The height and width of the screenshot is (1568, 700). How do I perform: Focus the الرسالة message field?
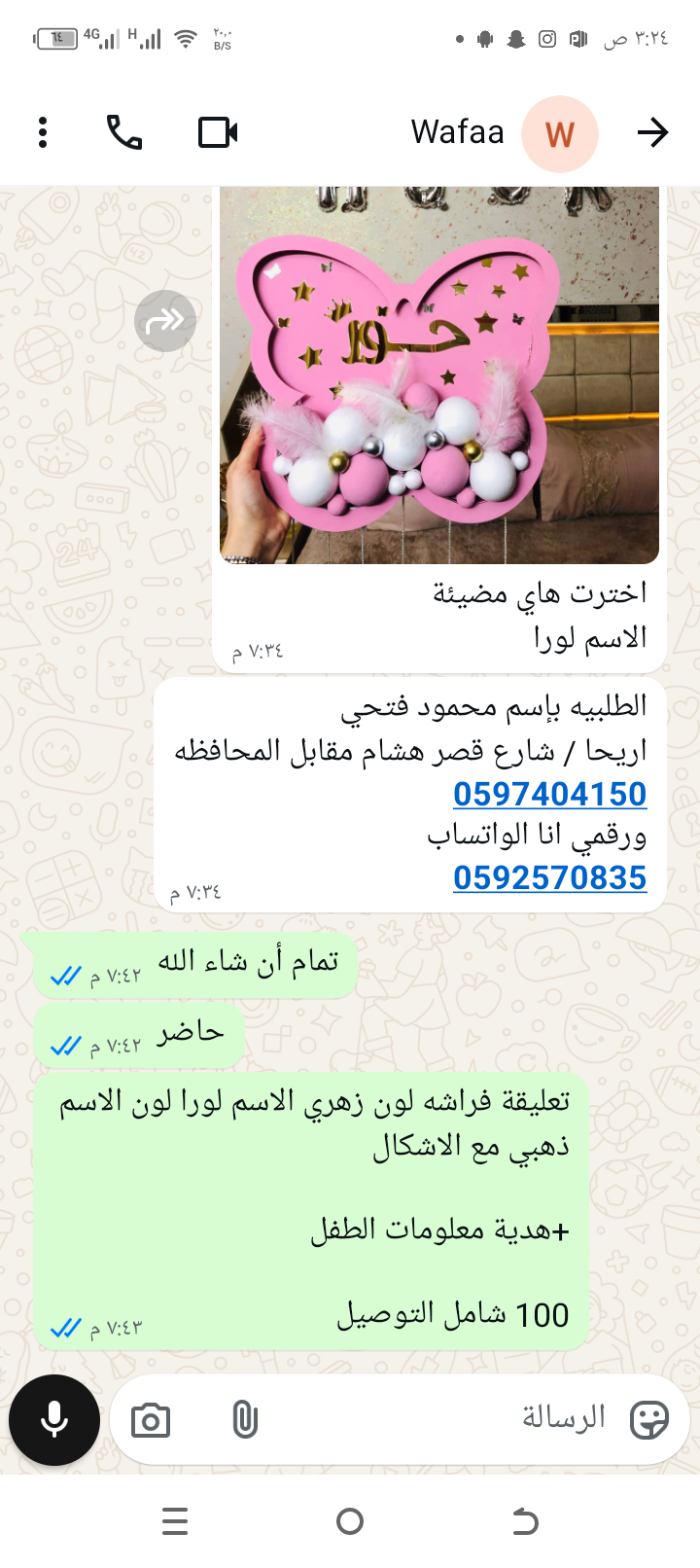click(x=437, y=1419)
